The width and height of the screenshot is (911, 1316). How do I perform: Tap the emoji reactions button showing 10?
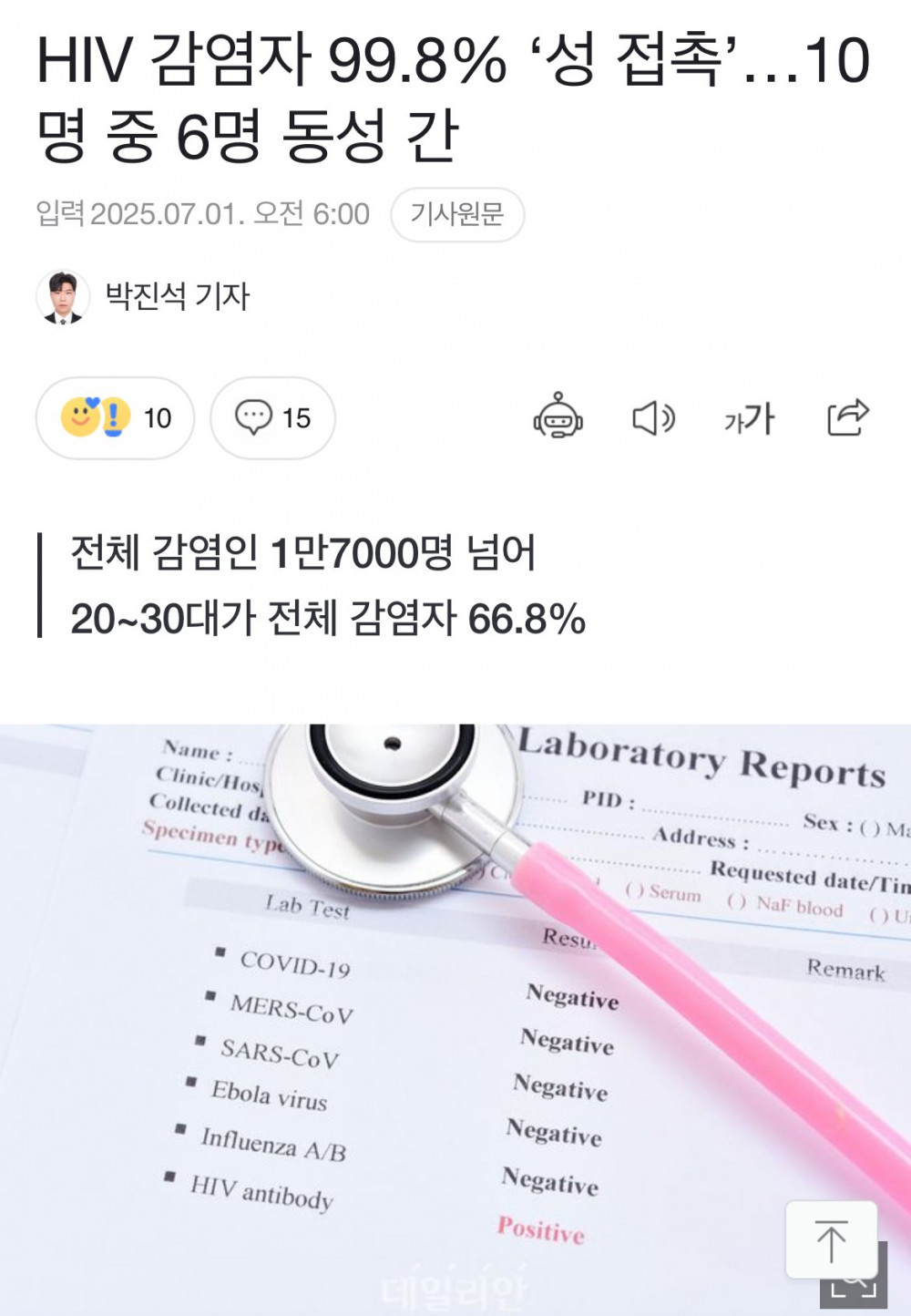pos(115,418)
